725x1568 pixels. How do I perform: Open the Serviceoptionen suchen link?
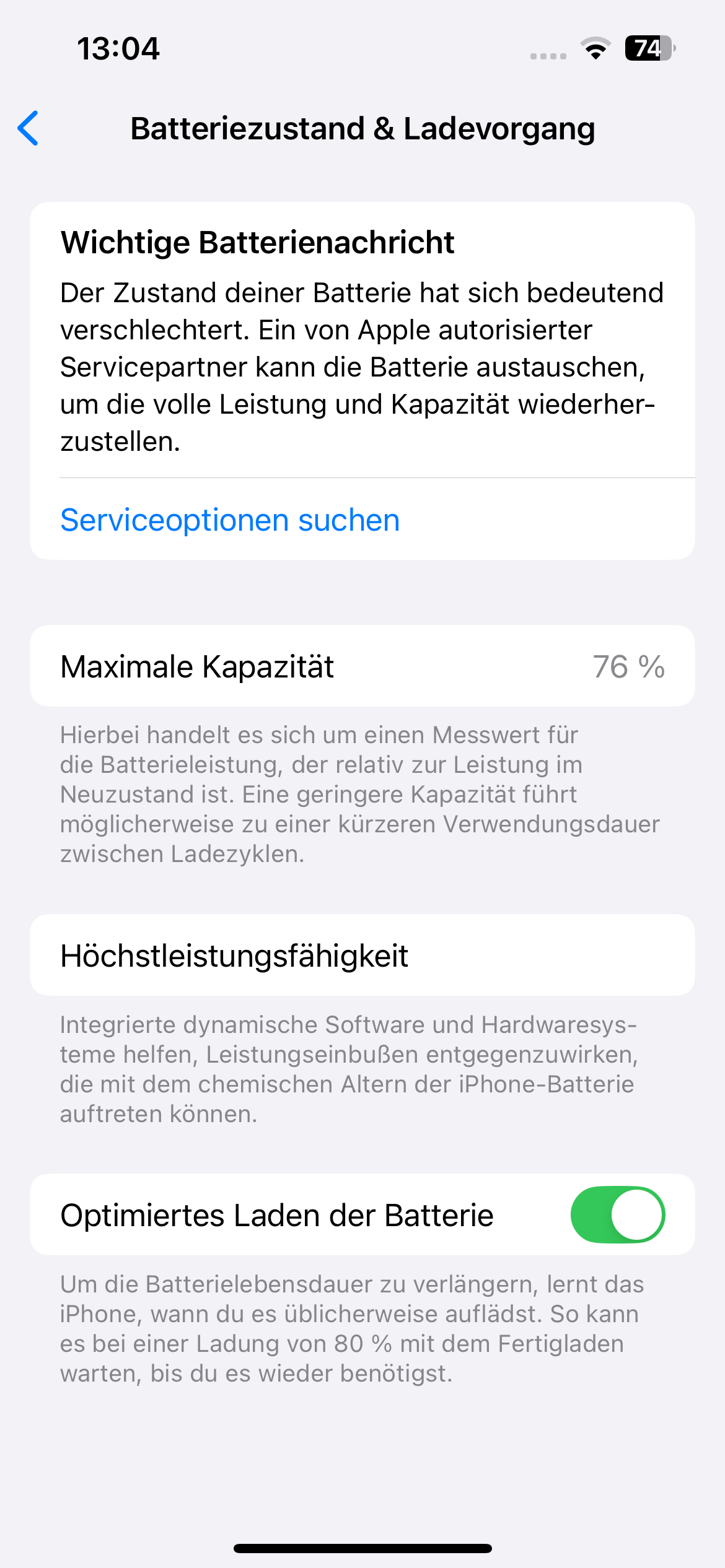click(230, 520)
